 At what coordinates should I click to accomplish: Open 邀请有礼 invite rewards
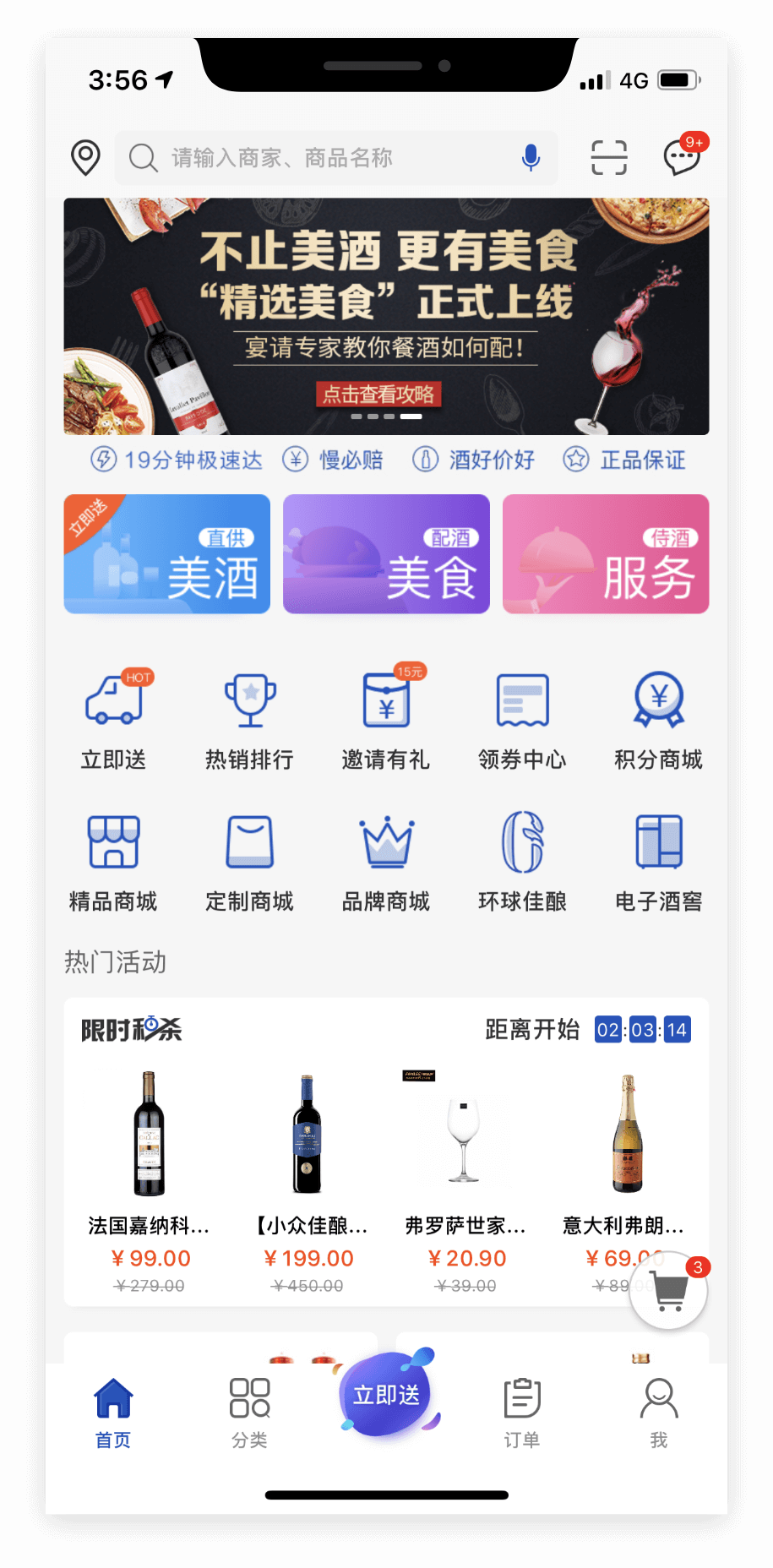(x=386, y=721)
